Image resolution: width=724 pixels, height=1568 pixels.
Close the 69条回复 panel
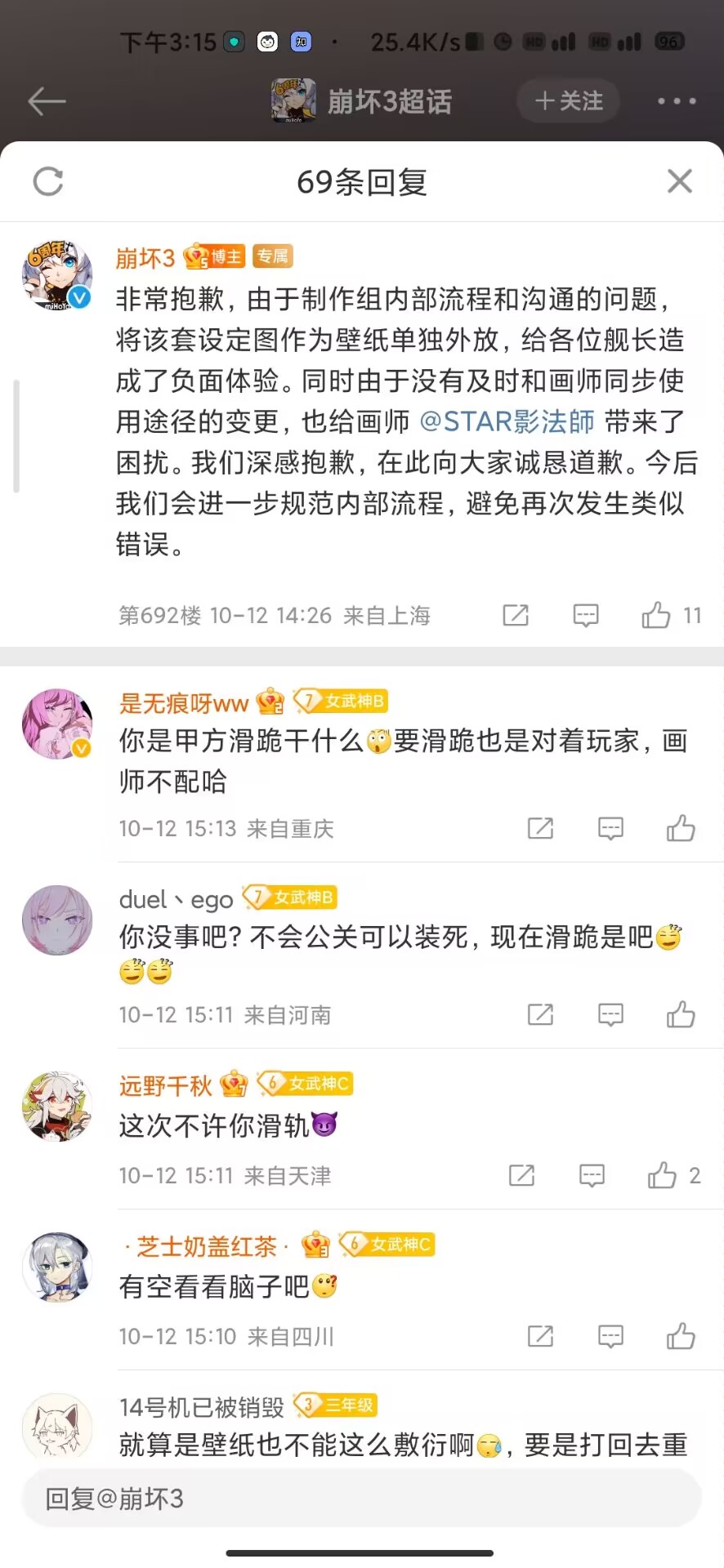tap(679, 181)
